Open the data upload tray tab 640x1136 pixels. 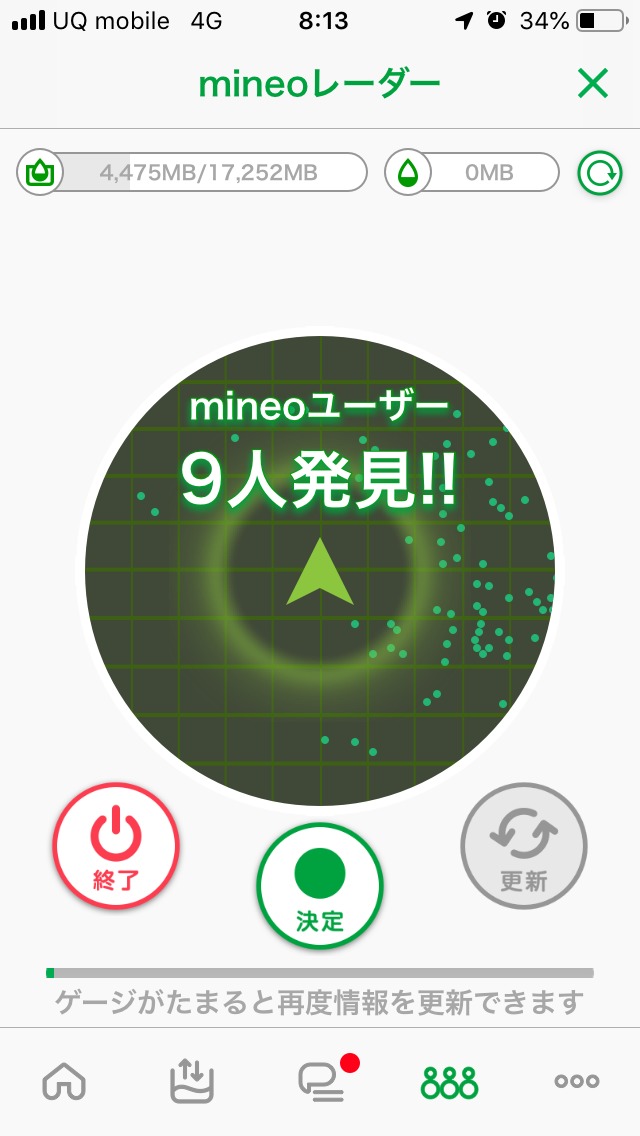click(192, 1081)
